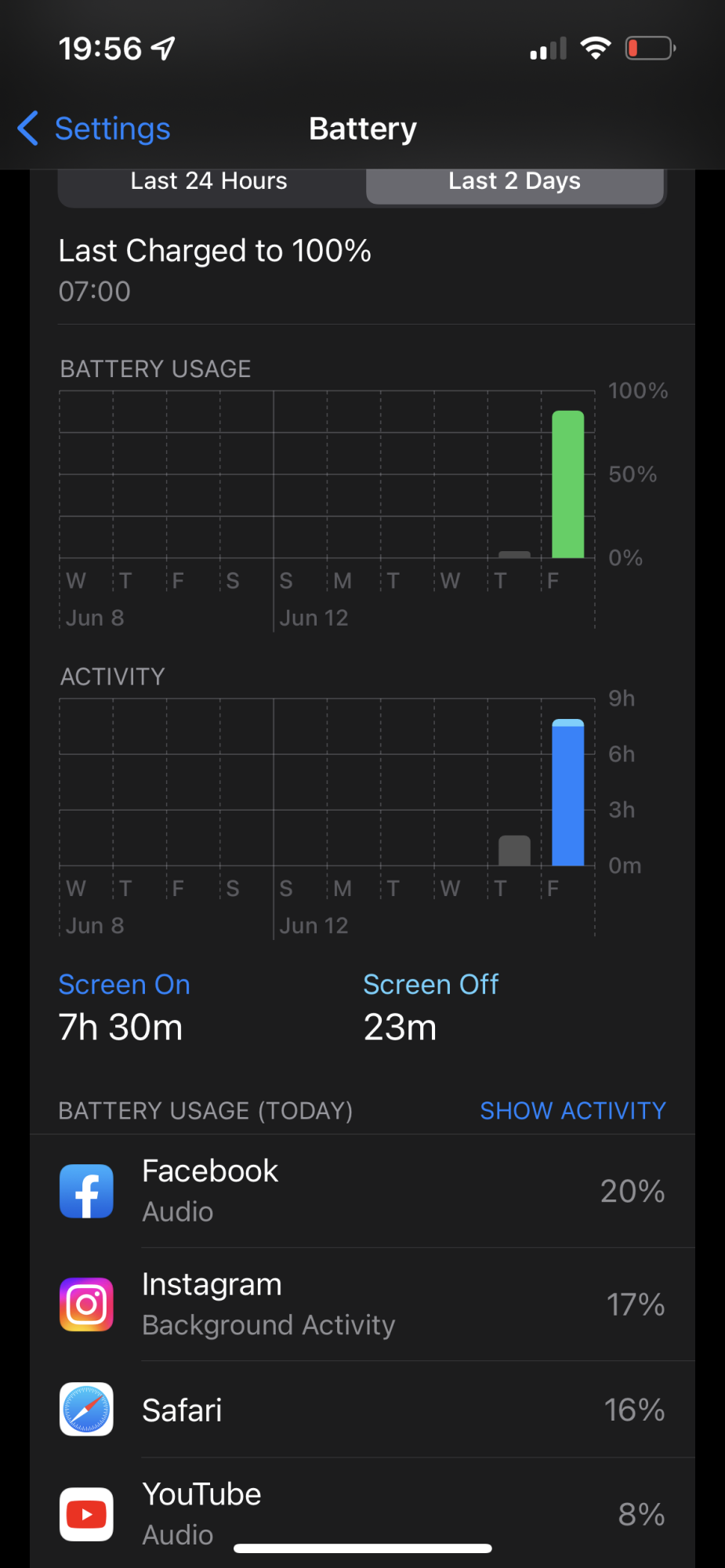
Task: View Instagram battery usage details
Action: coord(362,1305)
